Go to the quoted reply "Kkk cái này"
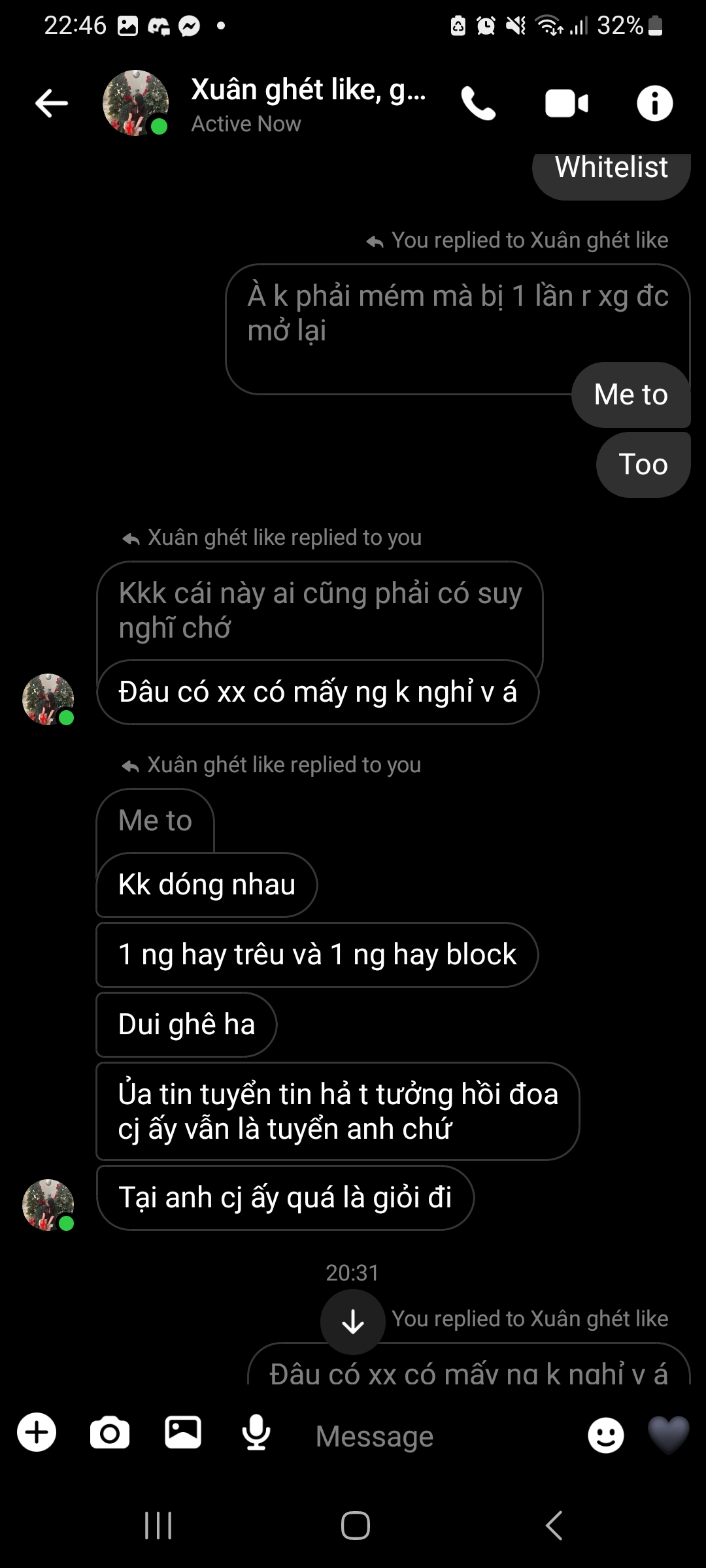This screenshot has width=706, height=1568. point(320,610)
